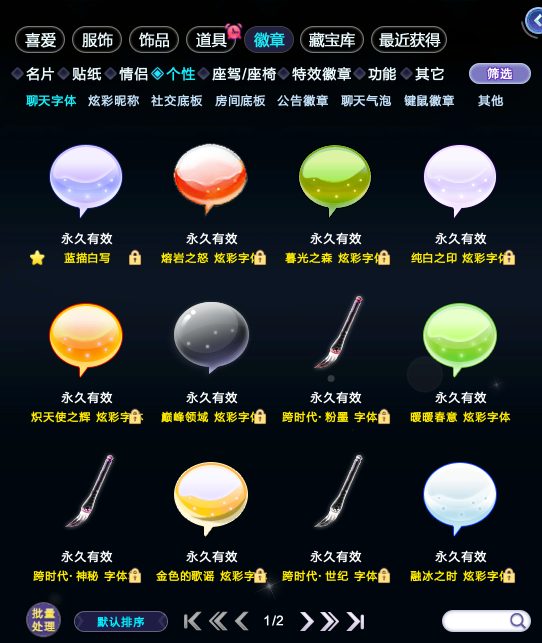The image size is (542, 643).
Task: Switch to 炫彩昵称 subcategory
Action: pyautogui.click(x=114, y=100)
